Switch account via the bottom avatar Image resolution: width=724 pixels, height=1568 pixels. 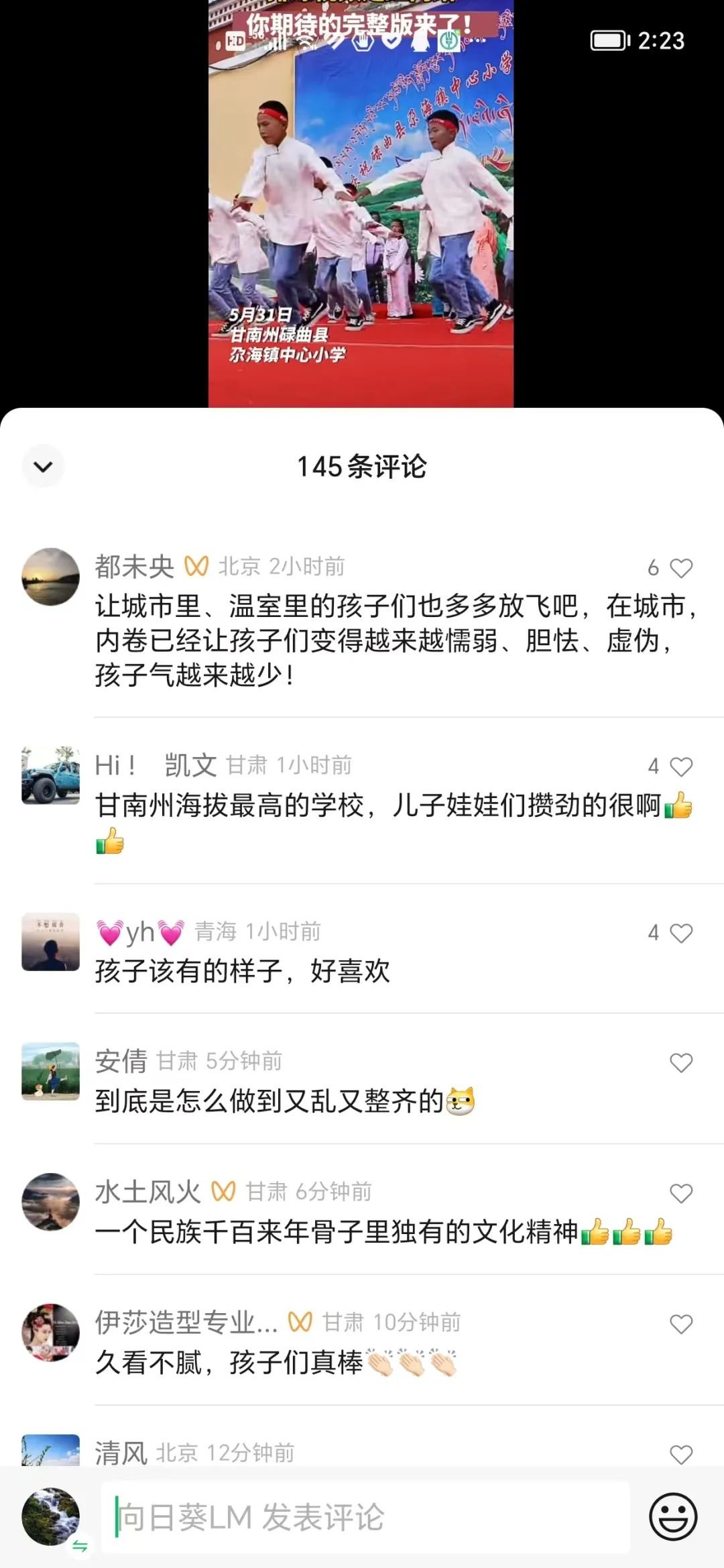pyautogui.click(x=51, y=1517)
